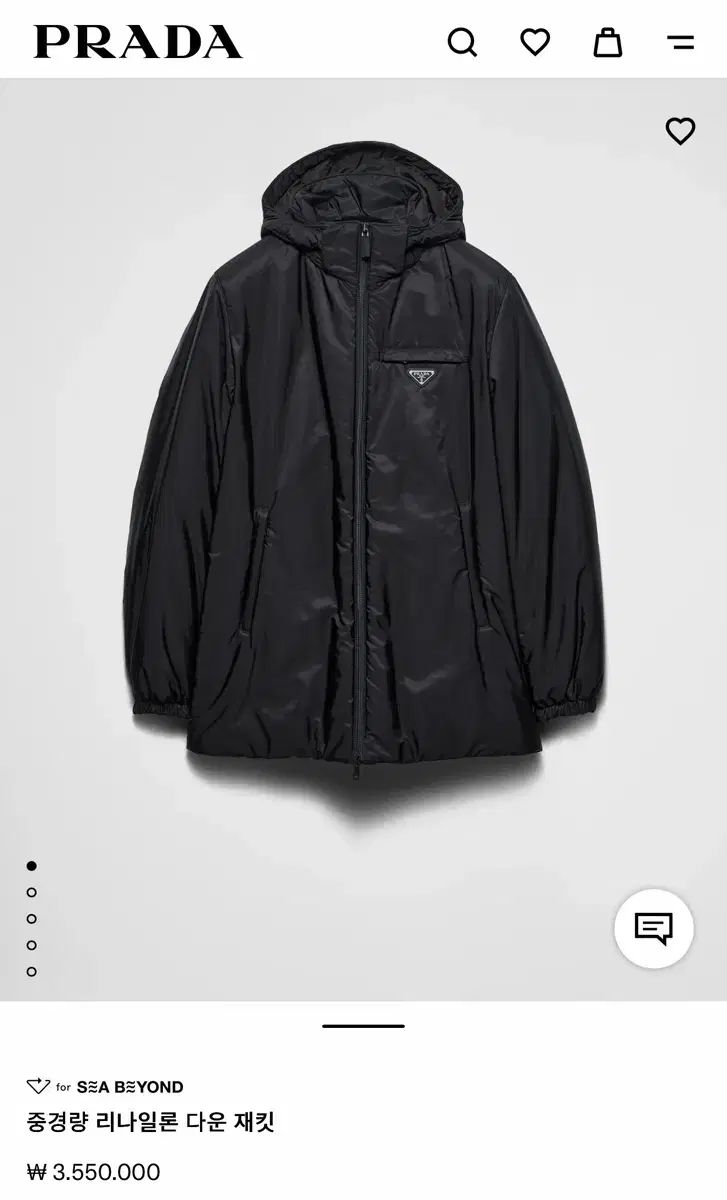This screenshot has height=1200, width=727.
Task: Jump to the third product image dot
Action: click(x=32, y=919)
